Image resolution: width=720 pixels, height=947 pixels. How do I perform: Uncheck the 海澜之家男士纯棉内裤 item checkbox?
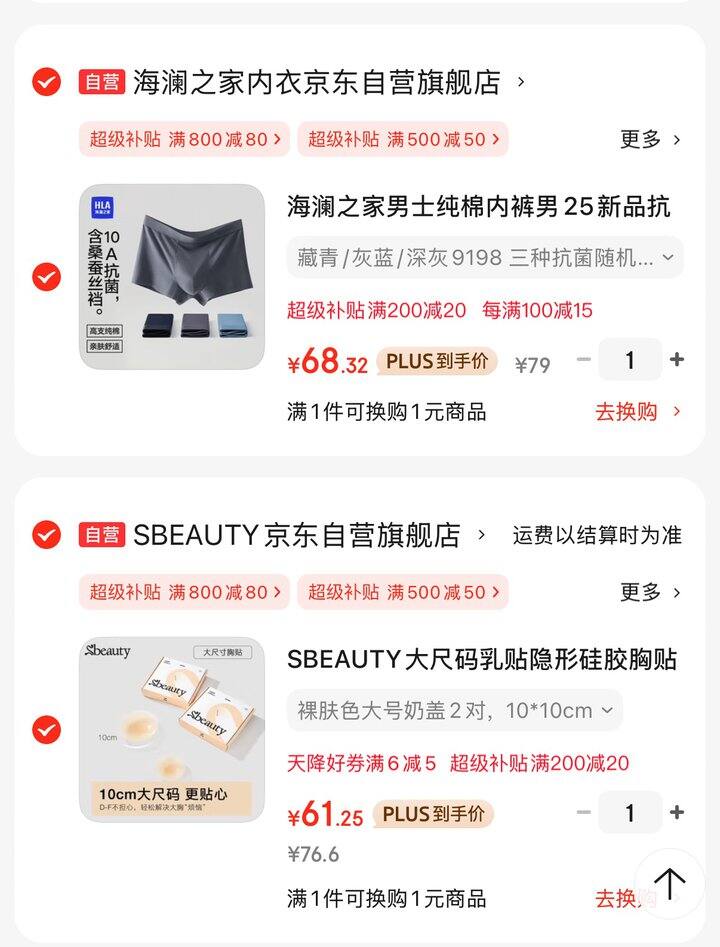(46, 277)
